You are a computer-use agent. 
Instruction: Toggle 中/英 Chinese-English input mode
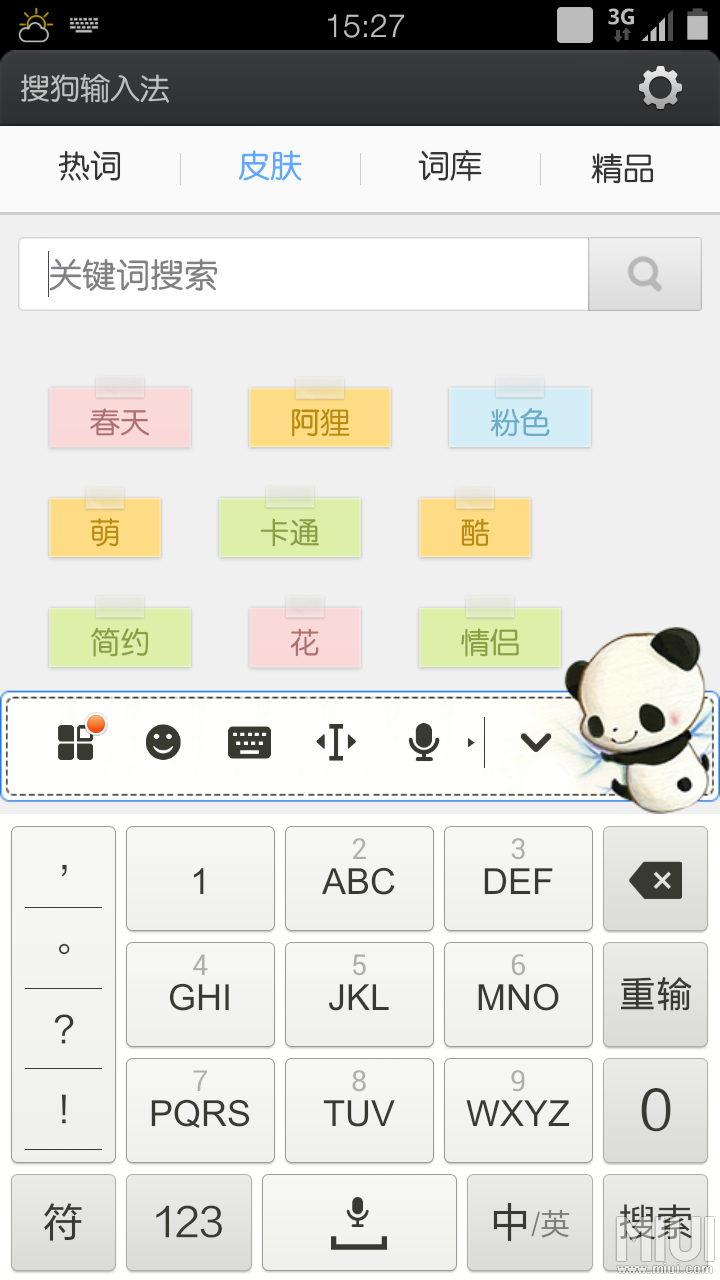tap(530, 1222)
